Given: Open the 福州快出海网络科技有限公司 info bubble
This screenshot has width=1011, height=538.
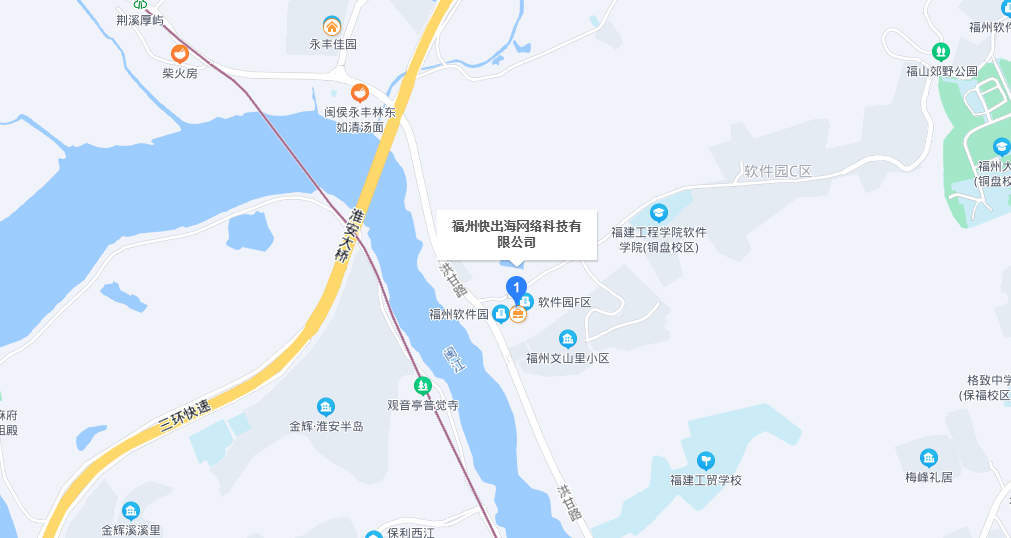Looking at the screenshot, I should (x=516, y=235).
